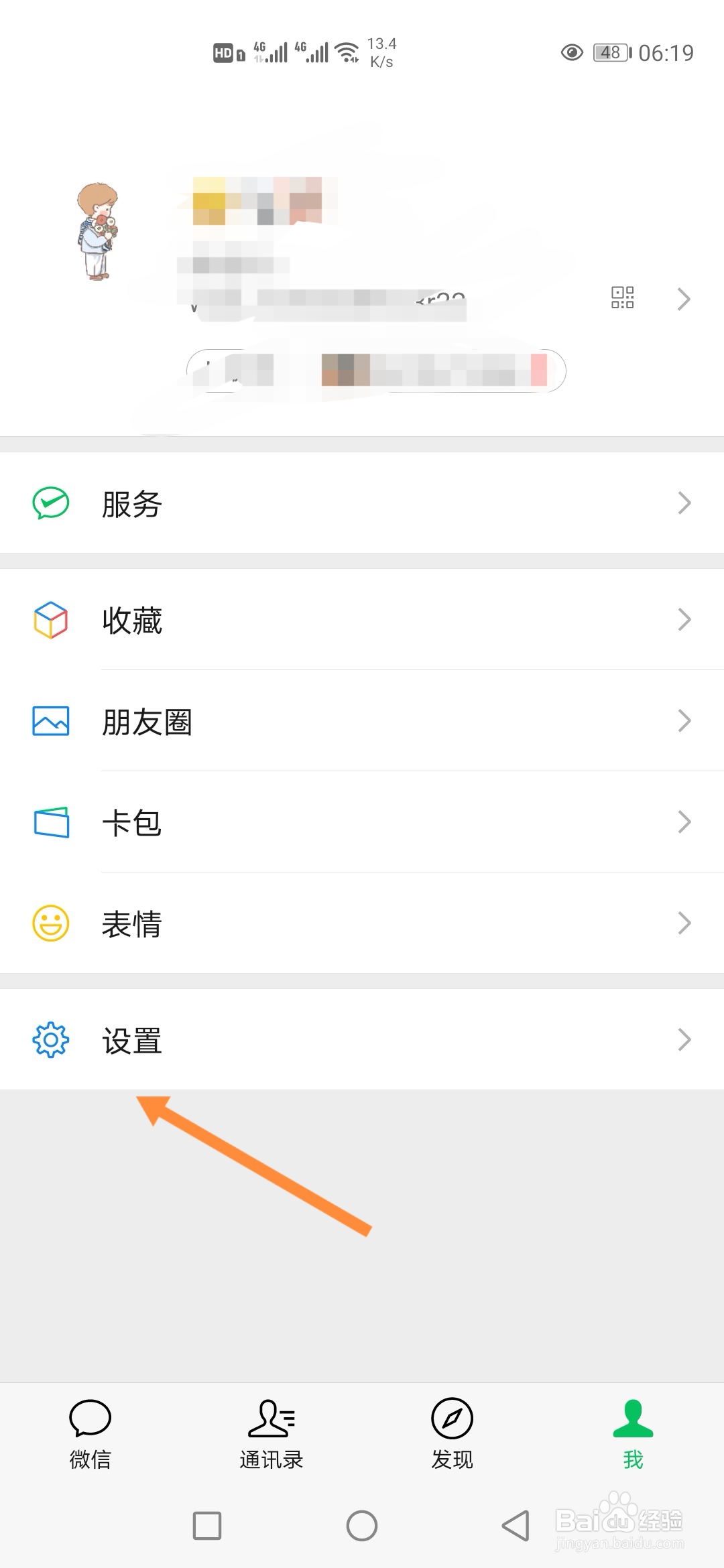
Task: Open the profile detail chevron
Action: 684,299
